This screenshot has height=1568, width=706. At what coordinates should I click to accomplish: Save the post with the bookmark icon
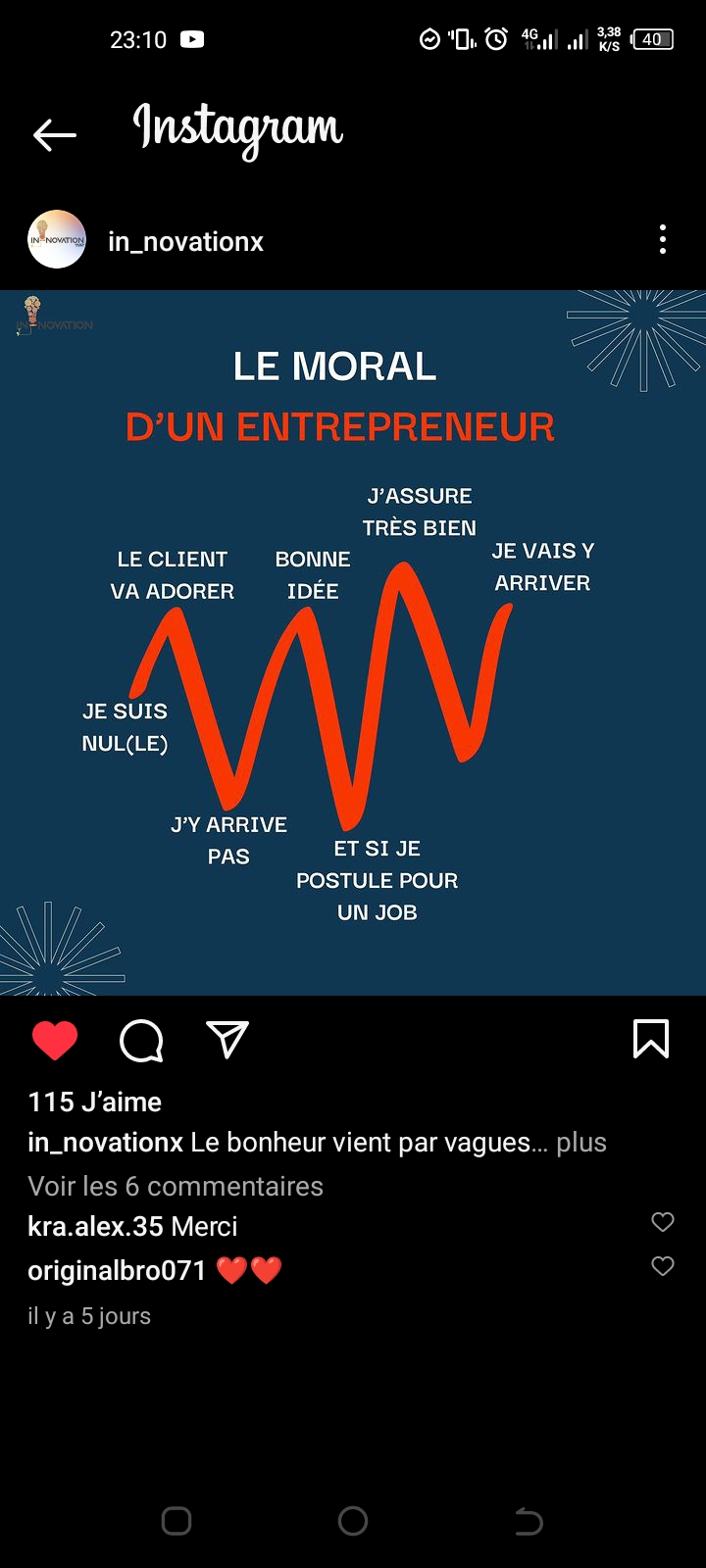[x=651, y=1040]
